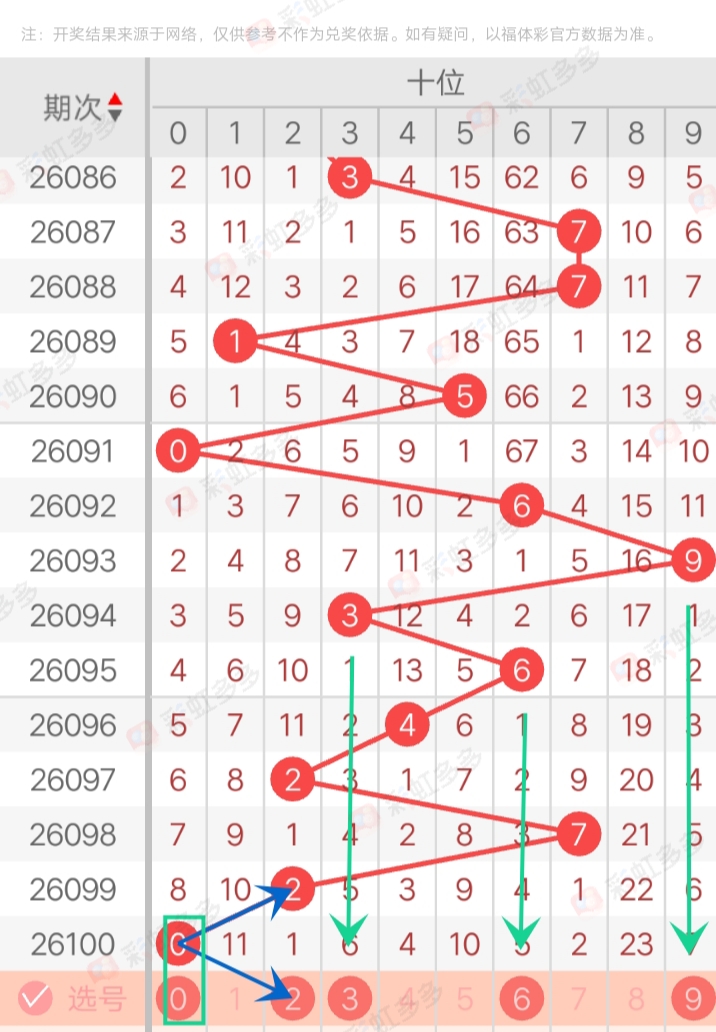Tap the 选号 checkmark button
The image size is (716, 1032).
point(36,997)
